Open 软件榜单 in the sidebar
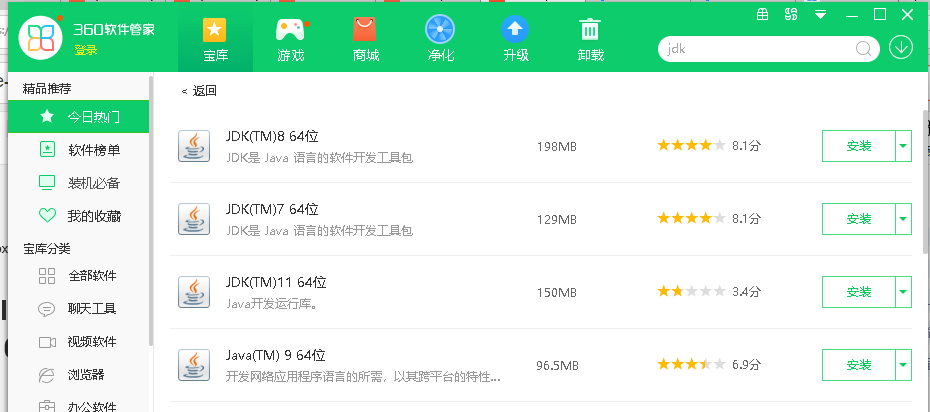The image size is (930, 412). pos(93,150)
